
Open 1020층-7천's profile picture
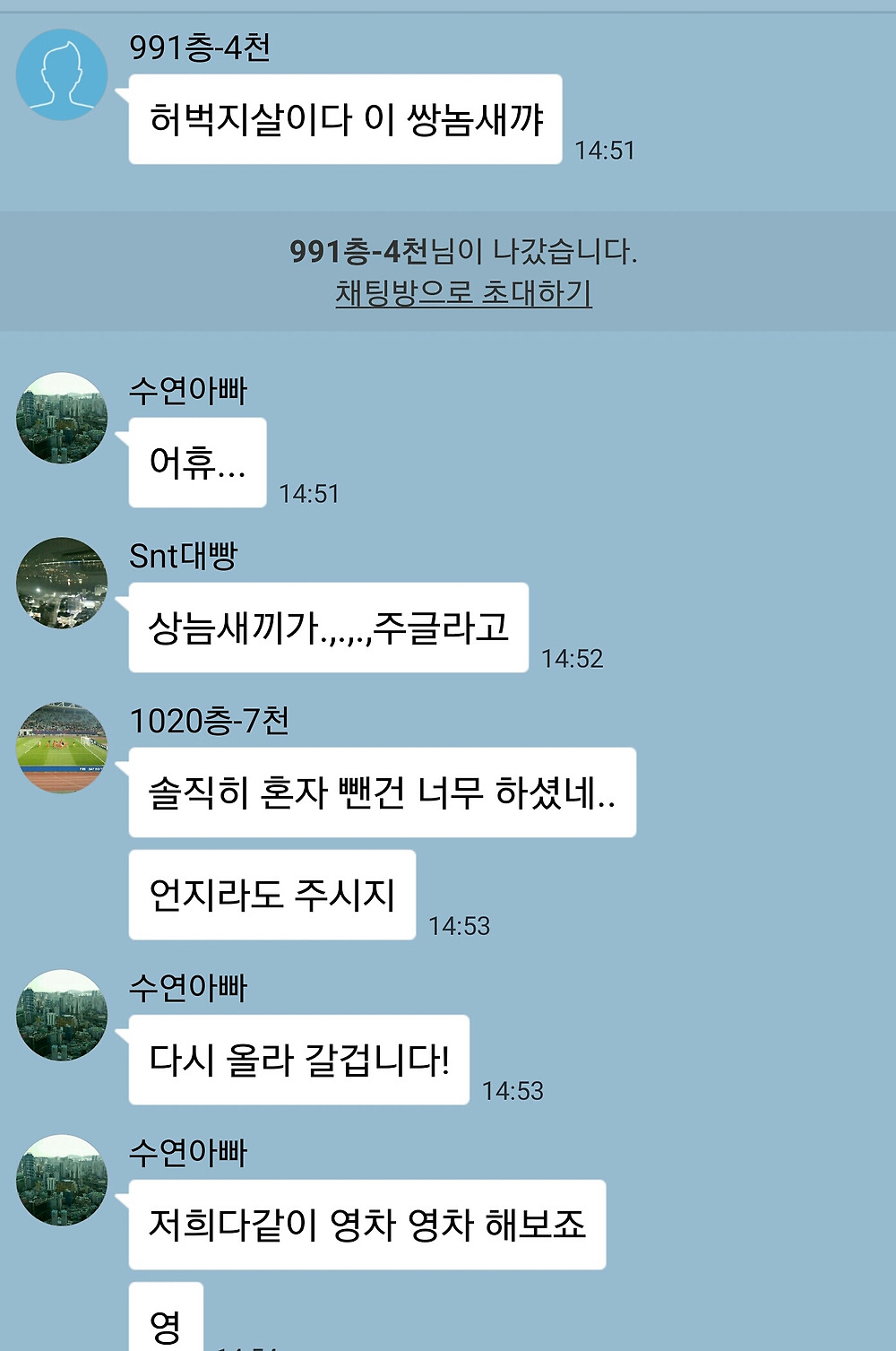62,748
